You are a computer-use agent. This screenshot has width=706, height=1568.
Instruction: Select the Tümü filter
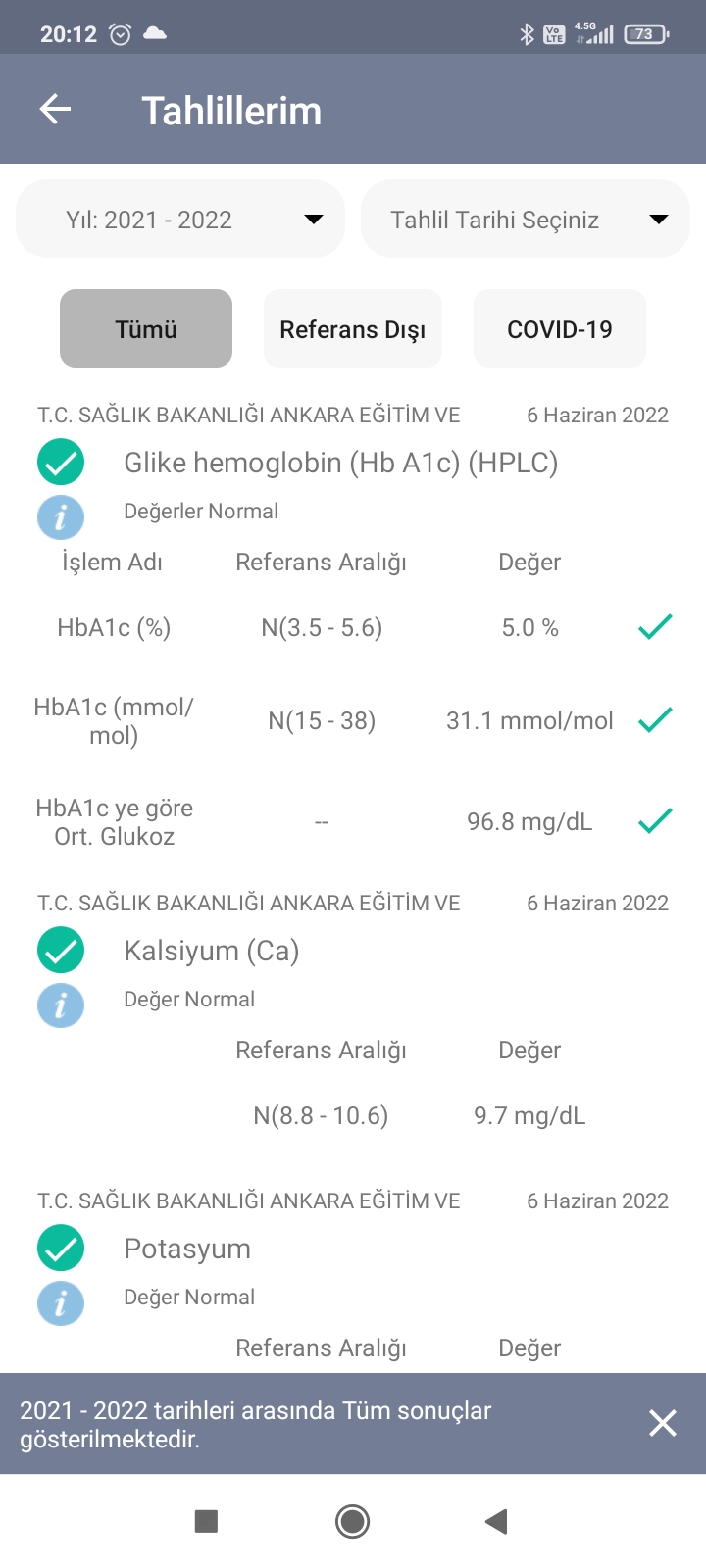click(x=146, y=328)
